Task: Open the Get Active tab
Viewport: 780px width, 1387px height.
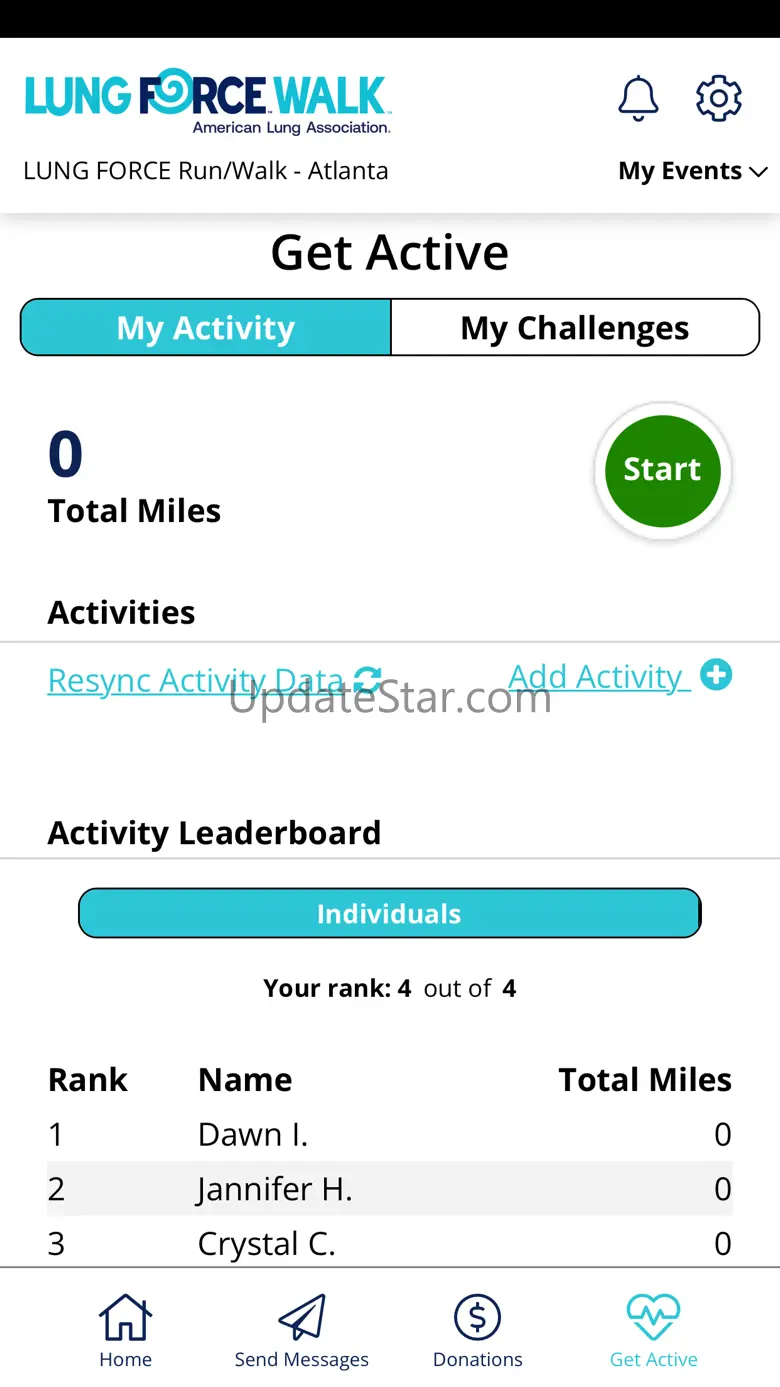Action: (653, 1330)
